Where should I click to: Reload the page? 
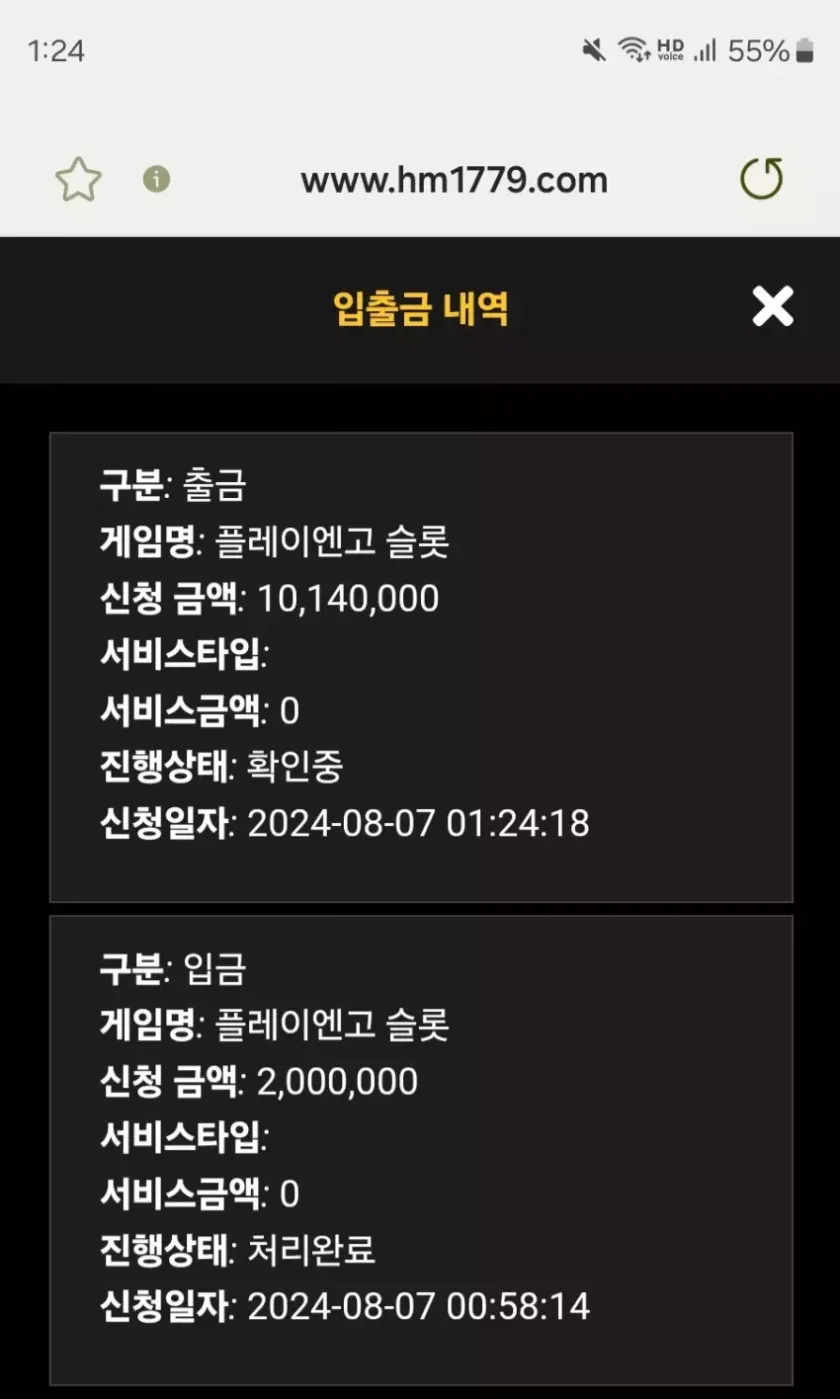(x=761, y=180)
